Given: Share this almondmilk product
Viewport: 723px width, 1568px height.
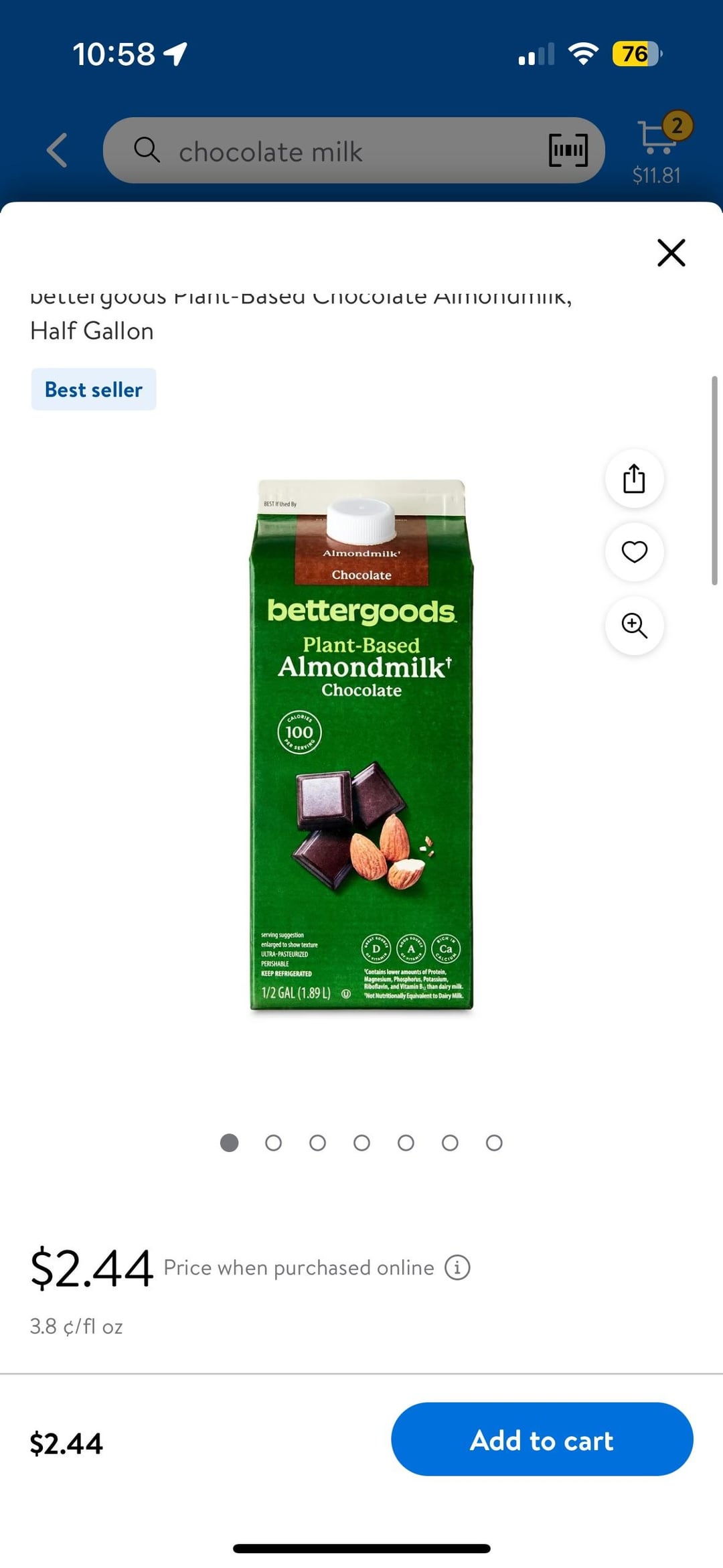Looking at the screenshot, I should point(634,478).
